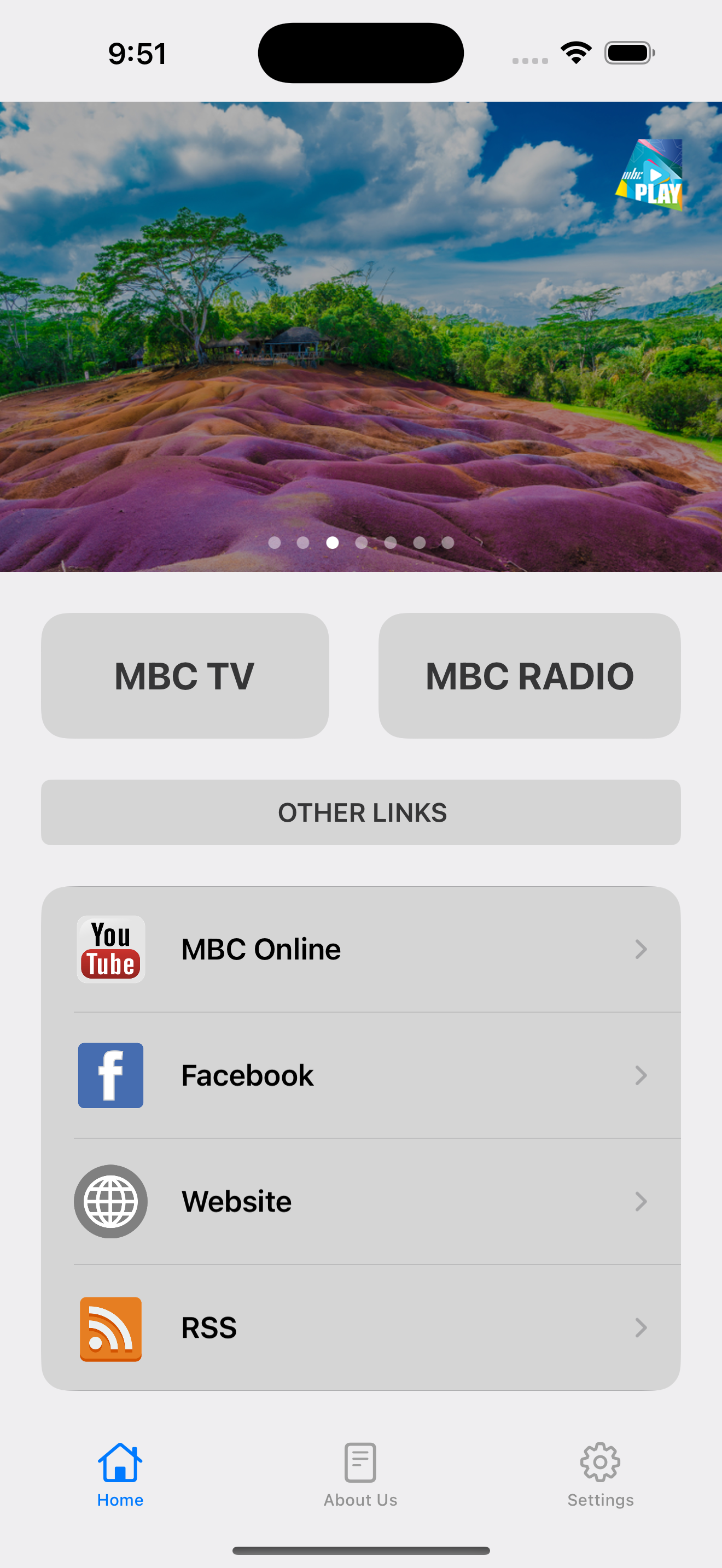This screenshot has width=722, height=1568.
Task: Select the globe icon beside Website
Action: click(x=110, y=1201)
